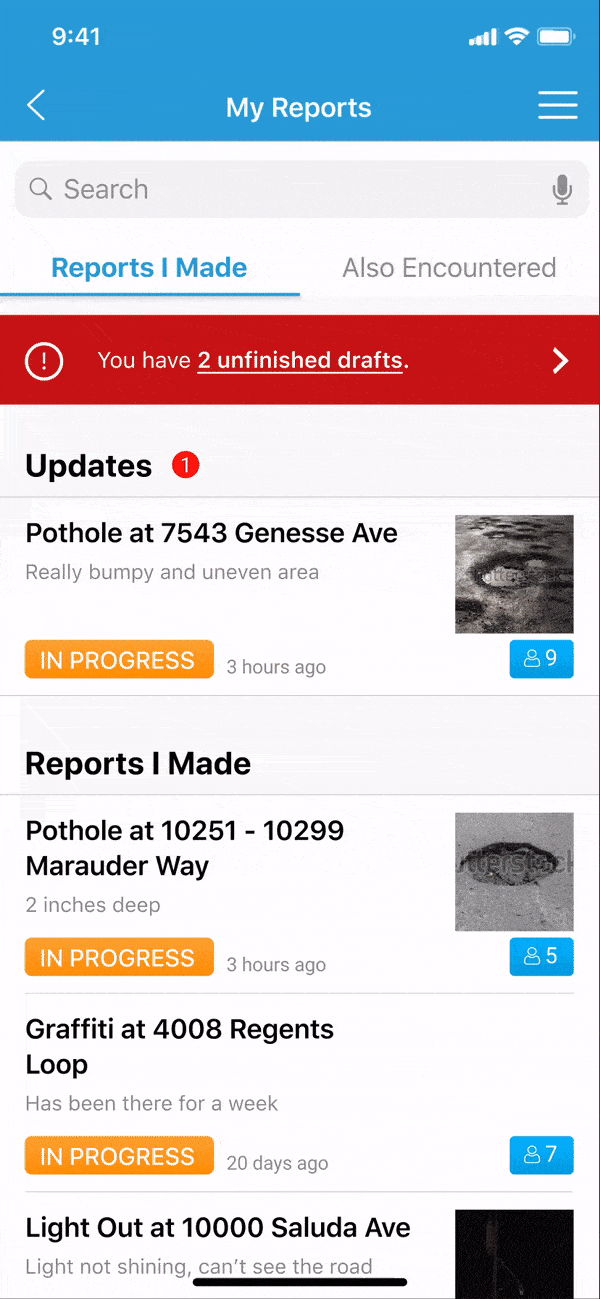600x1299 pixels.
Task: Expand the drafts banner with the chevron
Action: point(561,361)
